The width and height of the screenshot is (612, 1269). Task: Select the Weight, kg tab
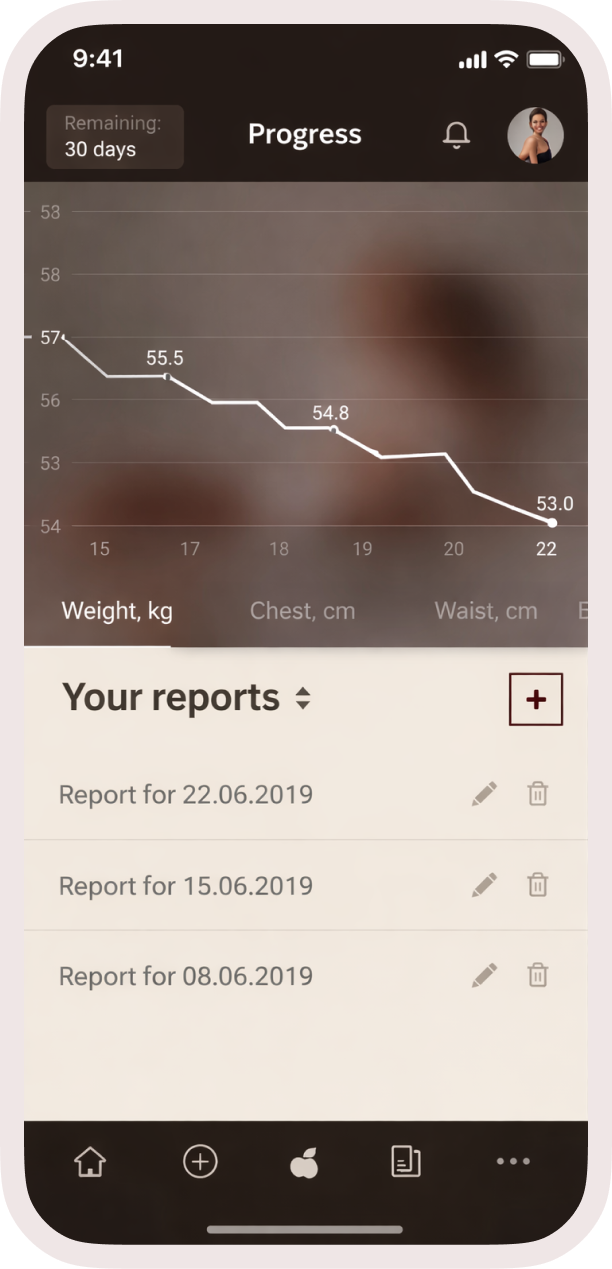pos(117,611)
